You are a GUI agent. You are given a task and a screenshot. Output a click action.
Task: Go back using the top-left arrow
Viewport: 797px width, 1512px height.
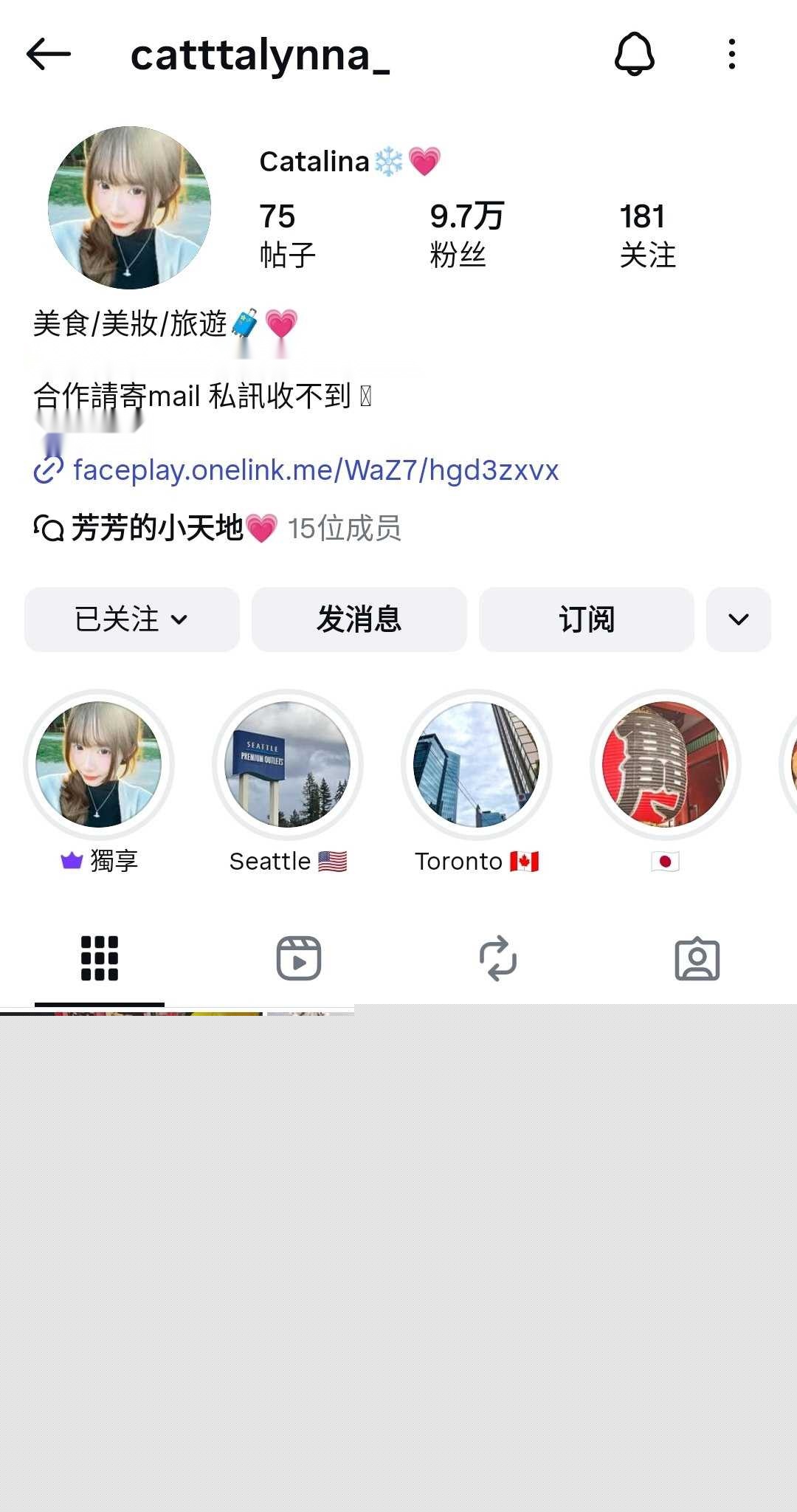[49, 55]
